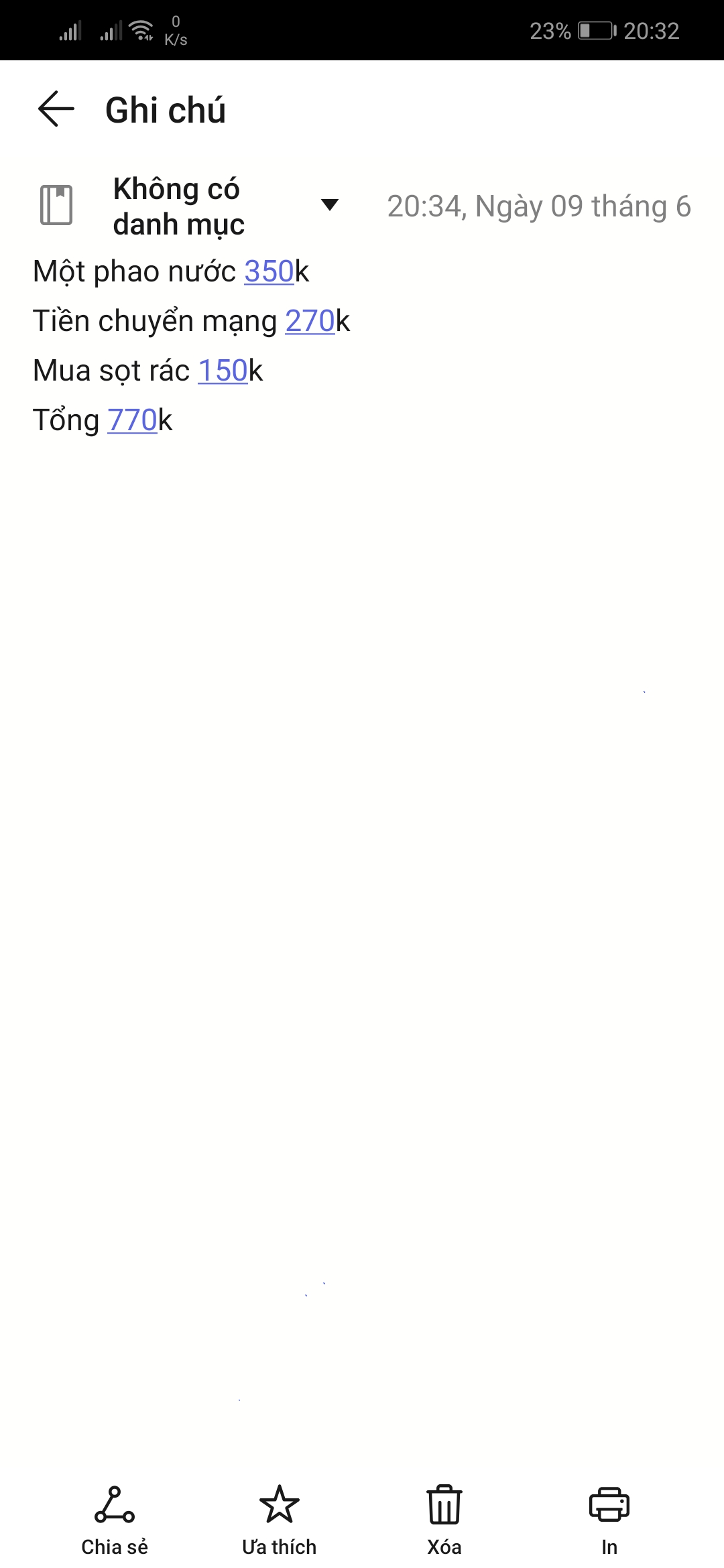Open the underlined 350 link
Viewport: 724px width, 1568px height.
pos(269,271)
